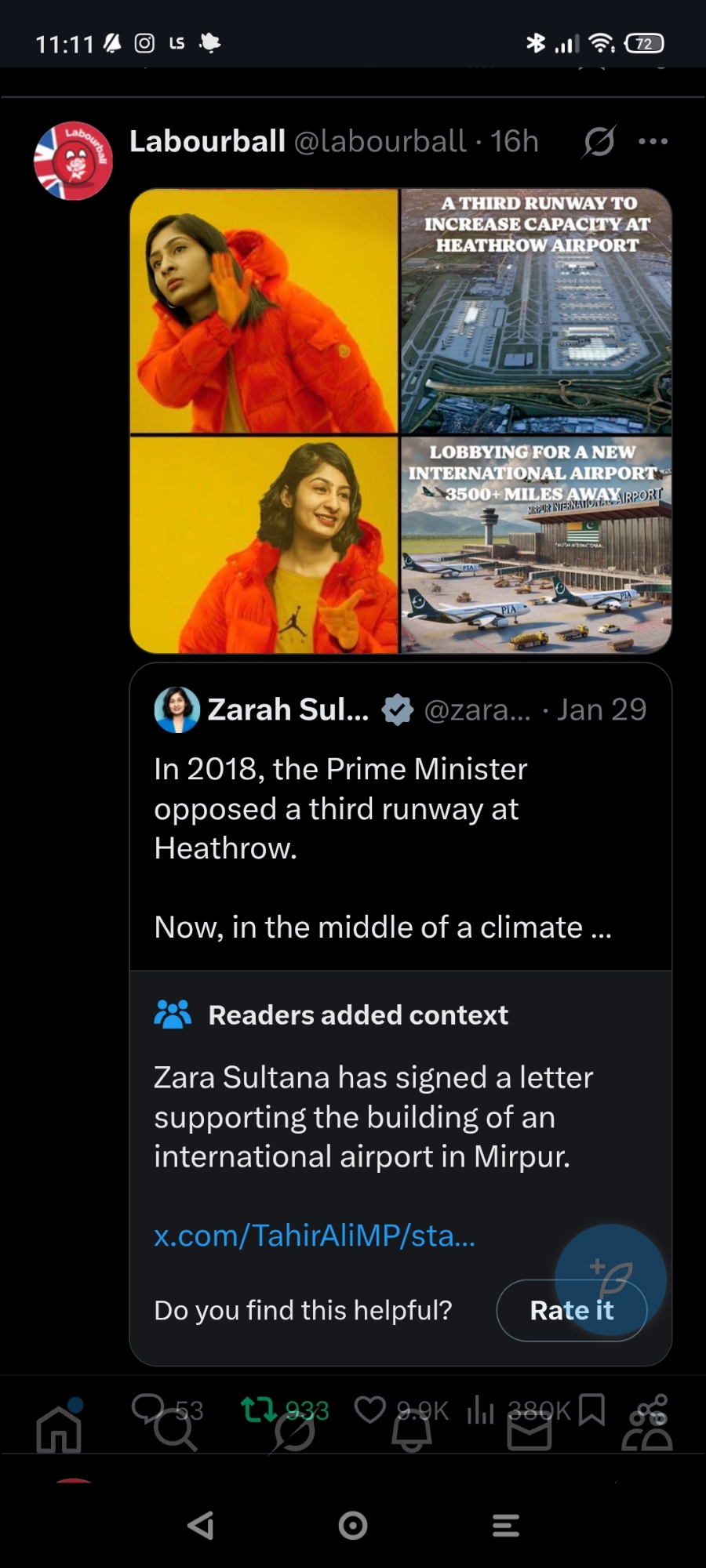This screenshot has height=1568, width=706.
Task: Follow the x.com/TahirAliMP link
Action: 314,1236
